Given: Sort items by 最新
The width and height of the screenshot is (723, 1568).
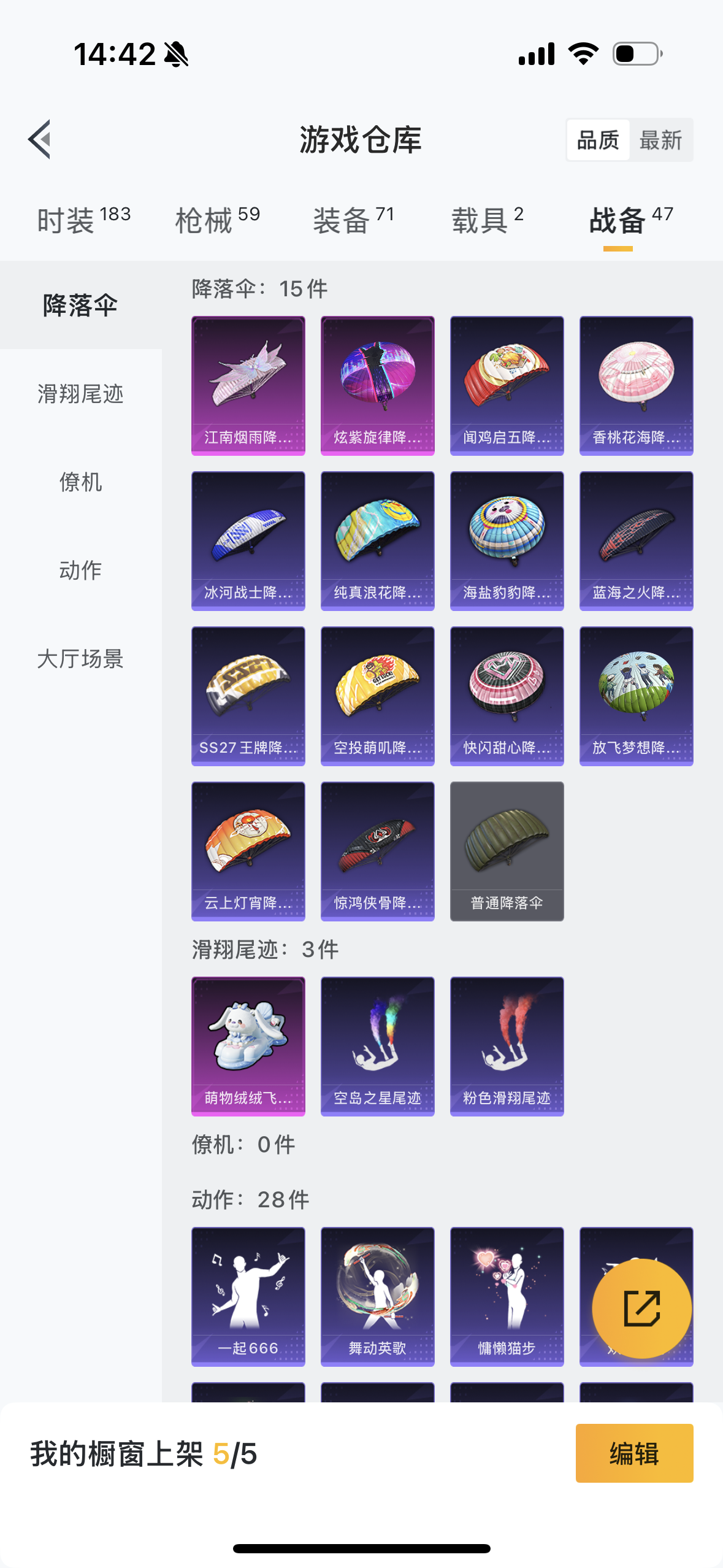Looking at the screenshot, I should (660, 140).
